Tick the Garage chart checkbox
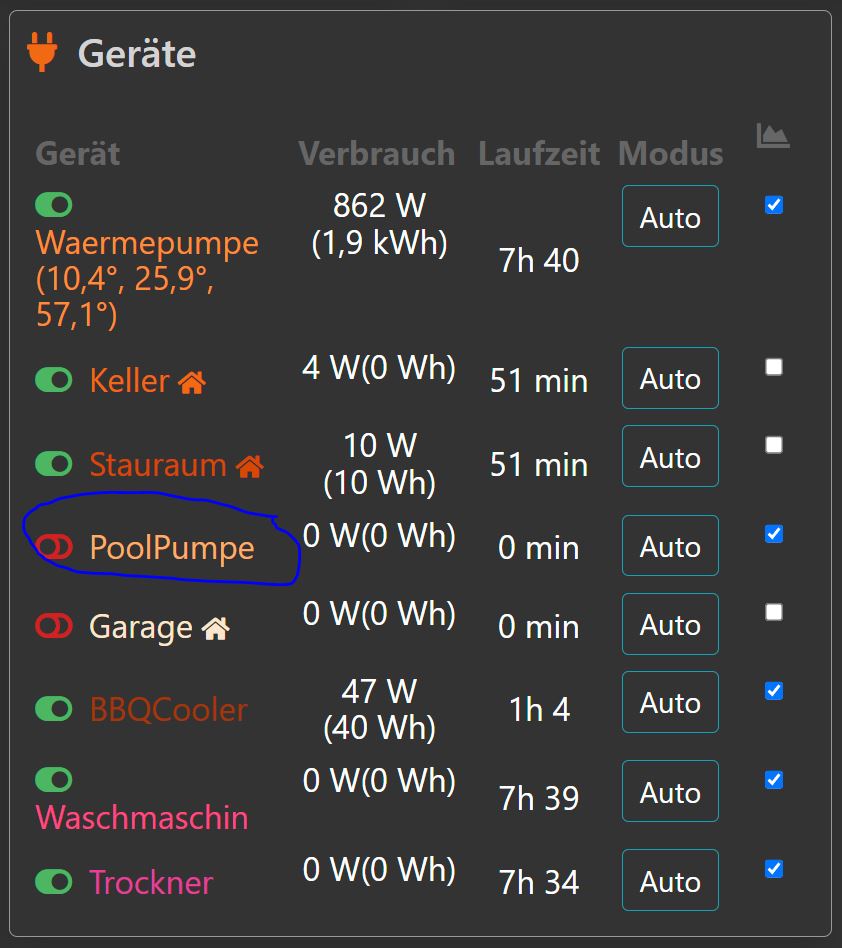 (x=773, y=612)
